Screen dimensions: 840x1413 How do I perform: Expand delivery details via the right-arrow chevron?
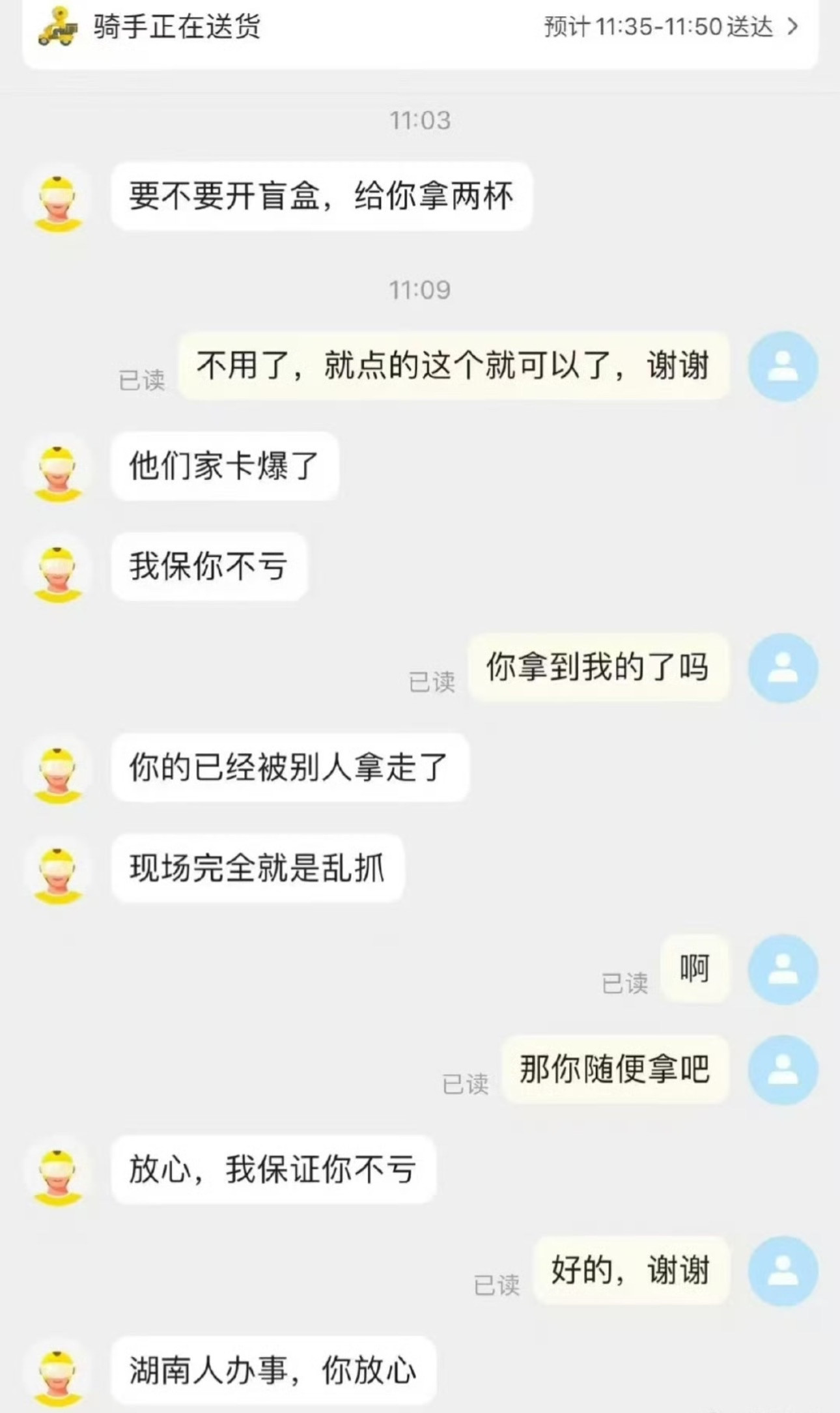tap(792, 27)
